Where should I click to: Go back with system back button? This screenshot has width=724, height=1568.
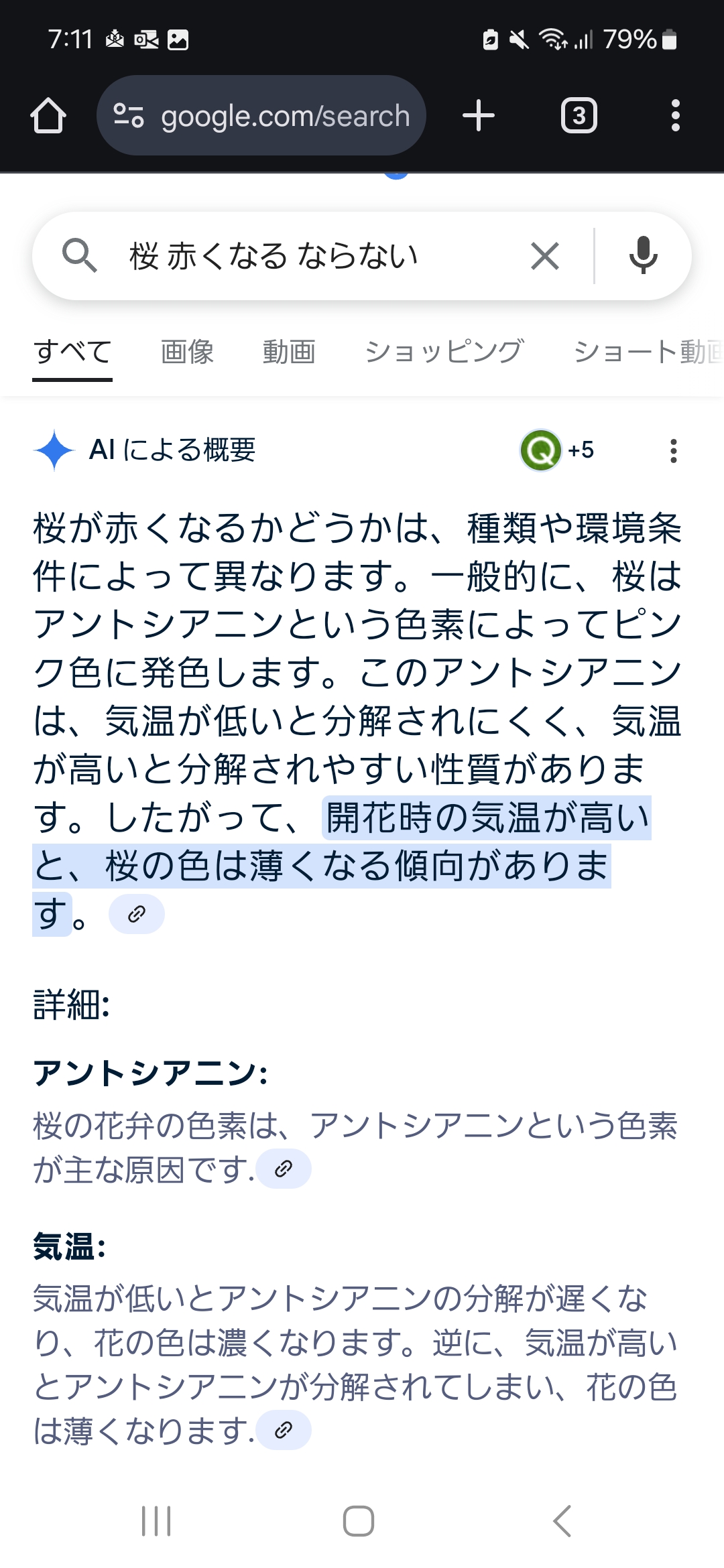tap(562, 1521)
